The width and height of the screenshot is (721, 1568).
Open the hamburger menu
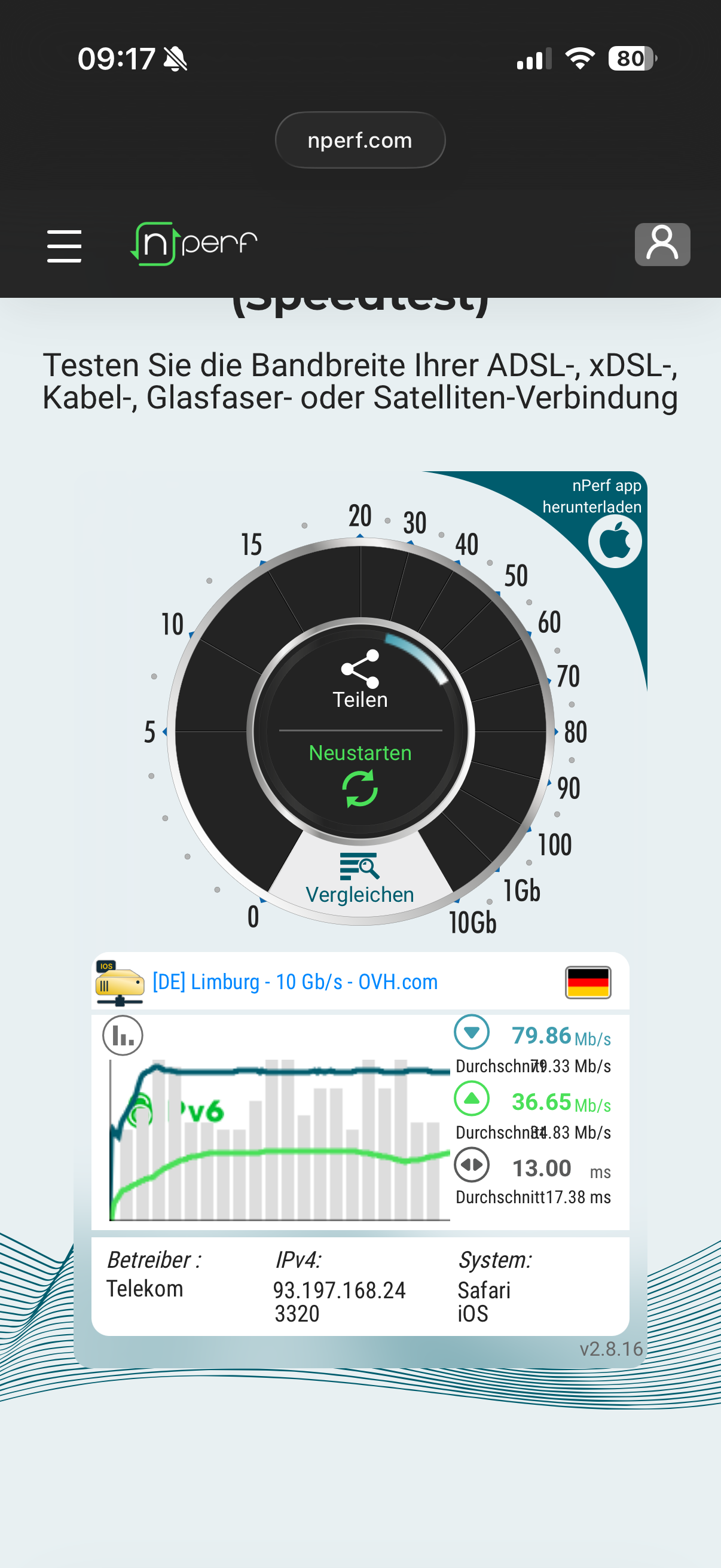point(65,246)
